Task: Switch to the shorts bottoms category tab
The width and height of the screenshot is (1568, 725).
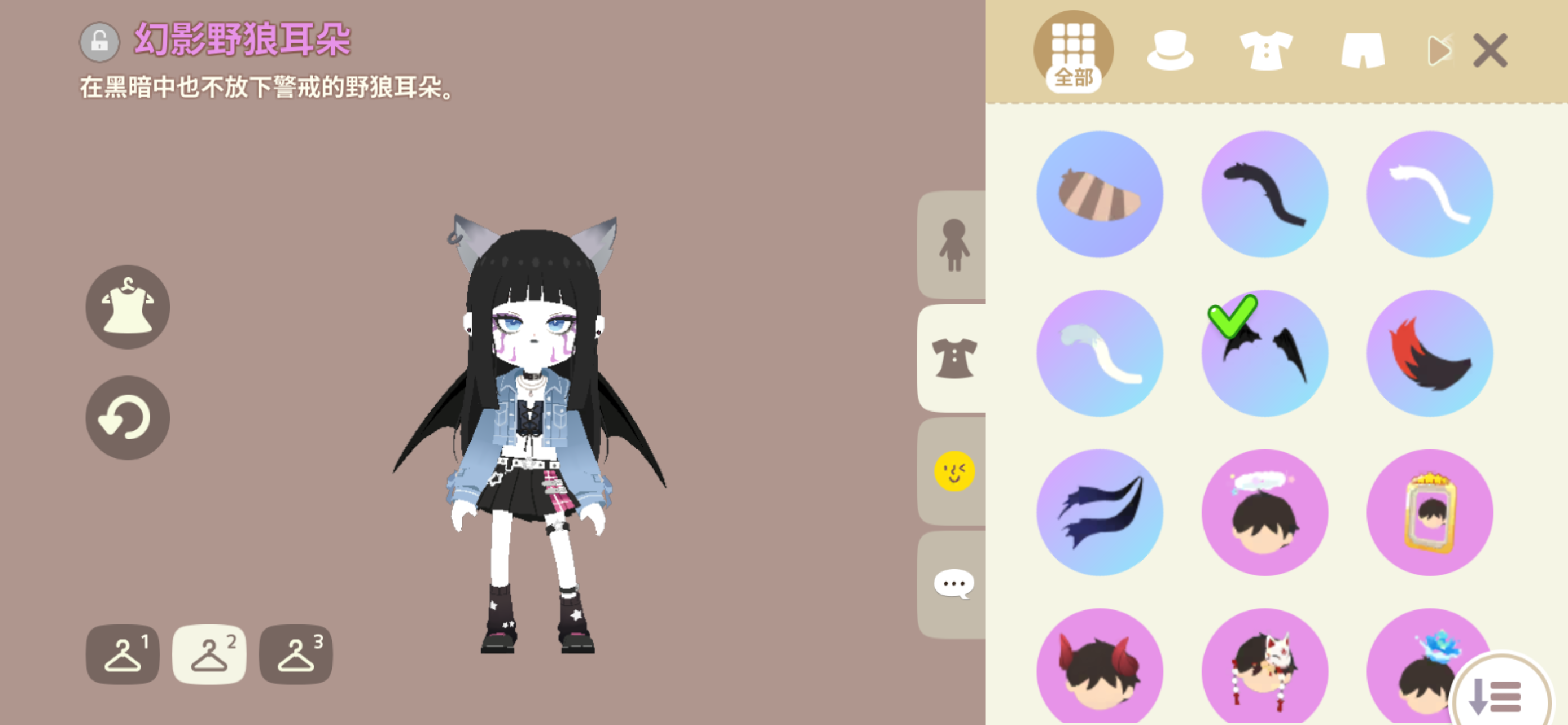Action: pos(1362,50)
